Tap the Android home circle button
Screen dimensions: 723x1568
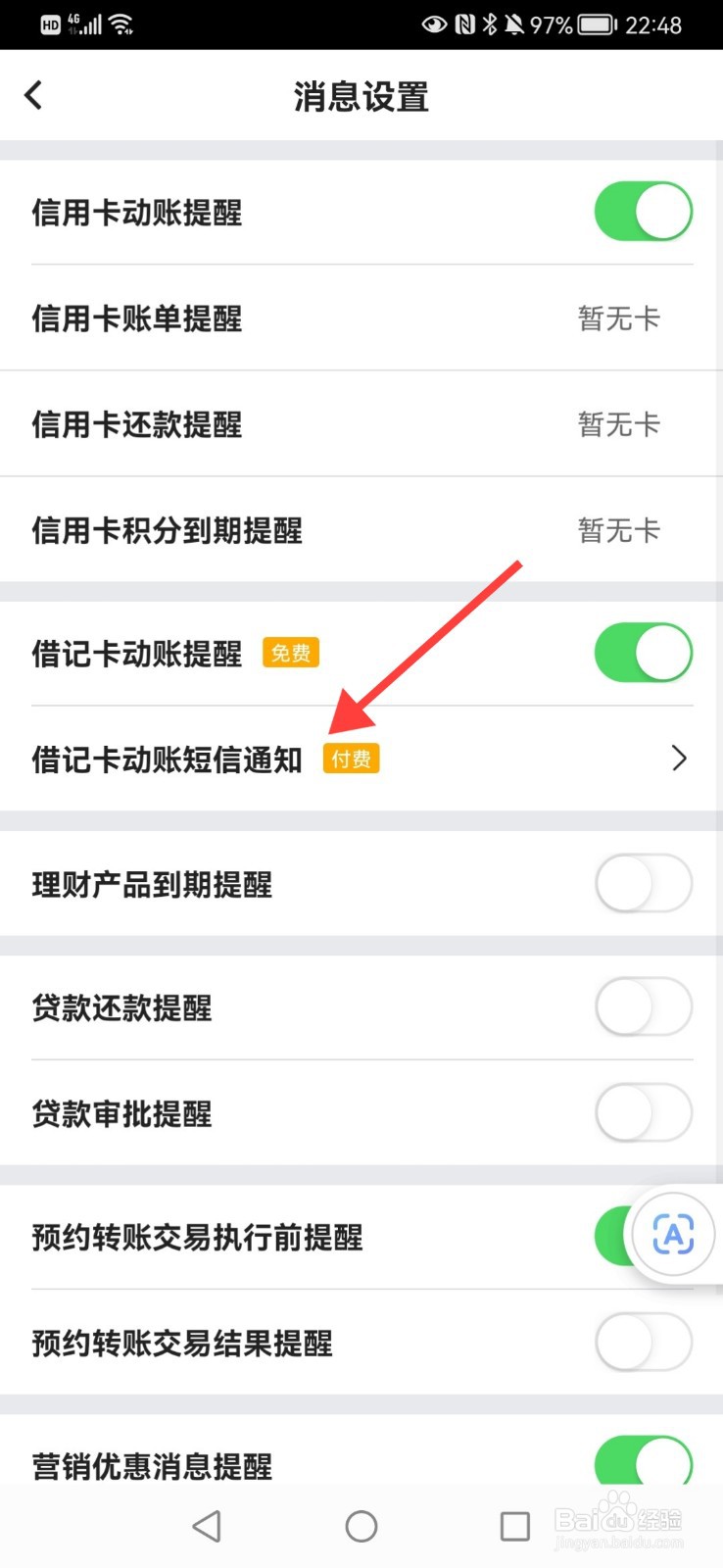[361, 1525]
